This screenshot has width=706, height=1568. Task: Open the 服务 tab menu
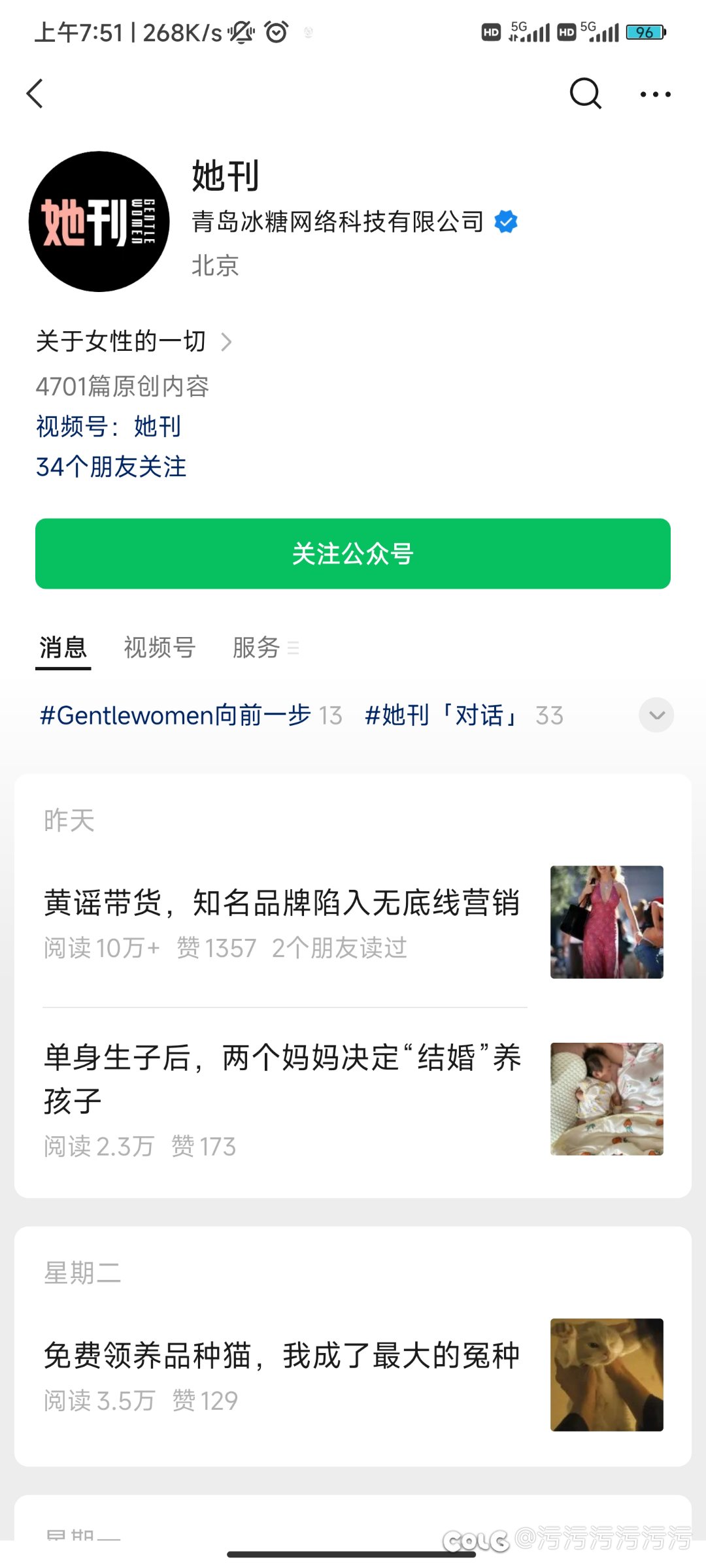click(x=265, y=647)
